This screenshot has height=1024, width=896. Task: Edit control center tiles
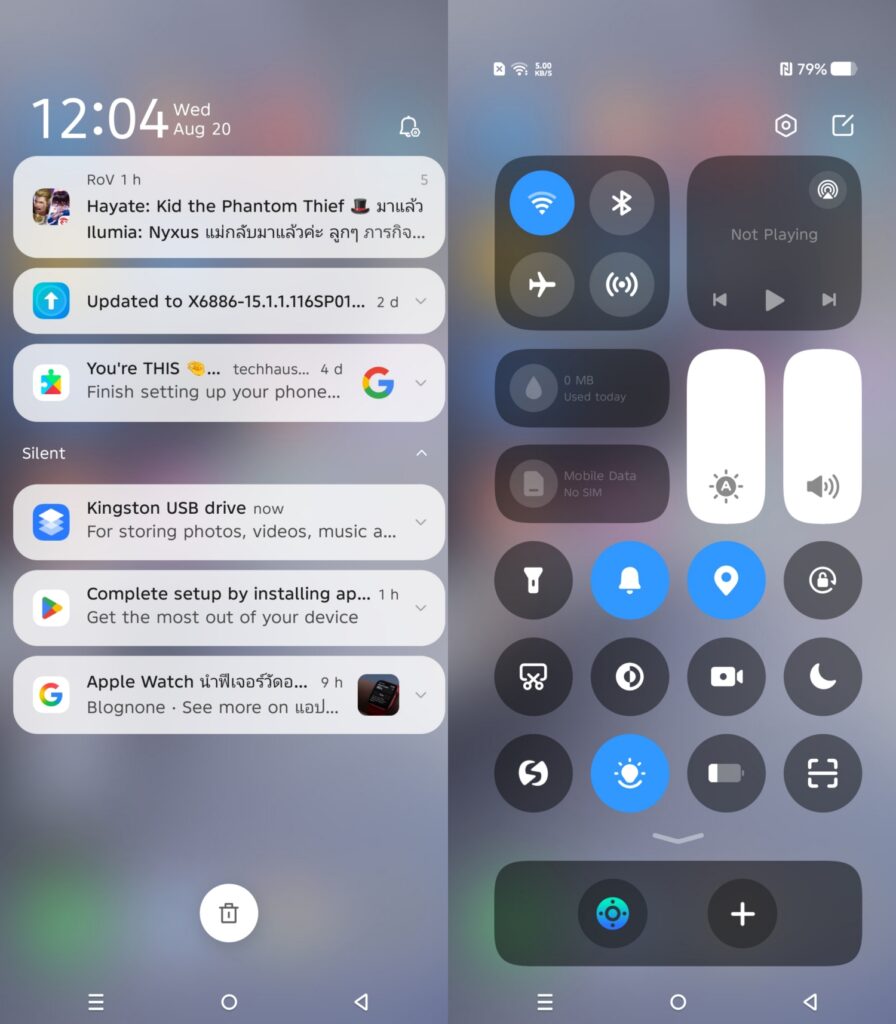pyautogui.click(x=843, y=126)
